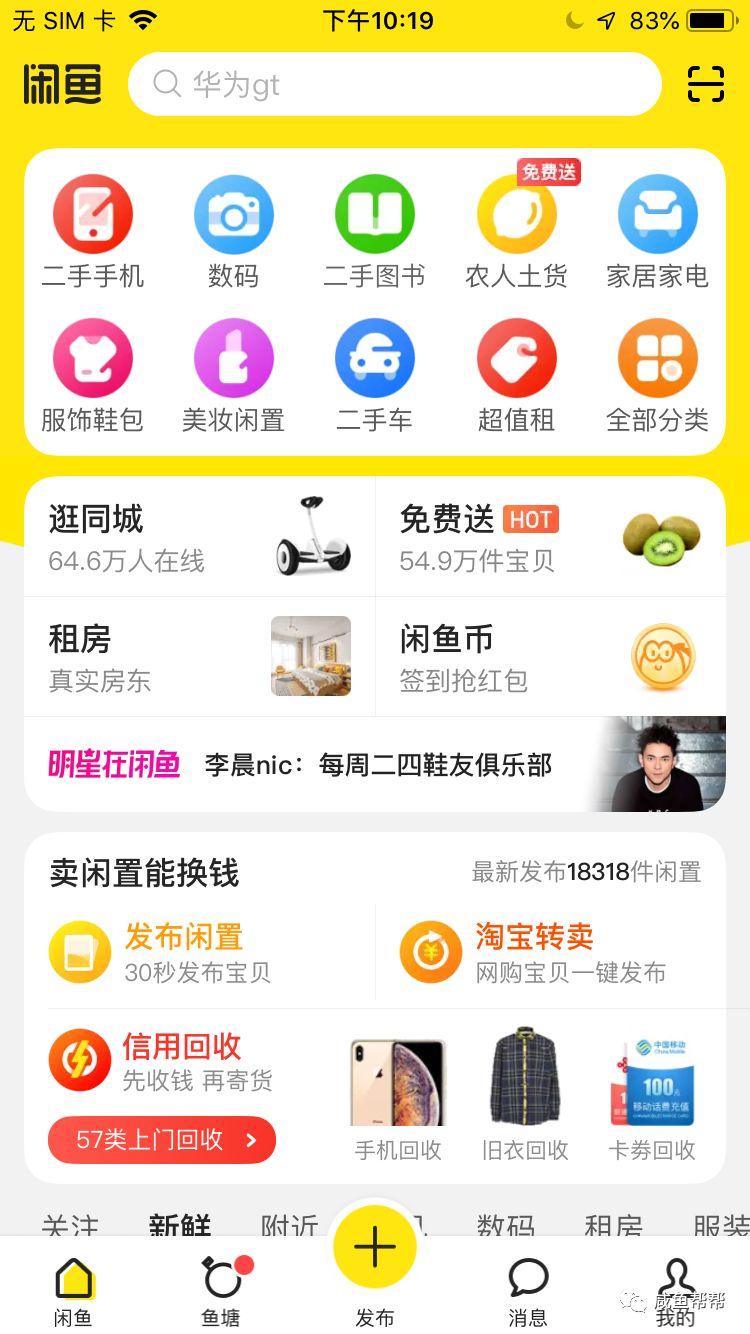Select the 数码 camera category icon
This screenshot has width=750, height=1334.
[234, 213]
